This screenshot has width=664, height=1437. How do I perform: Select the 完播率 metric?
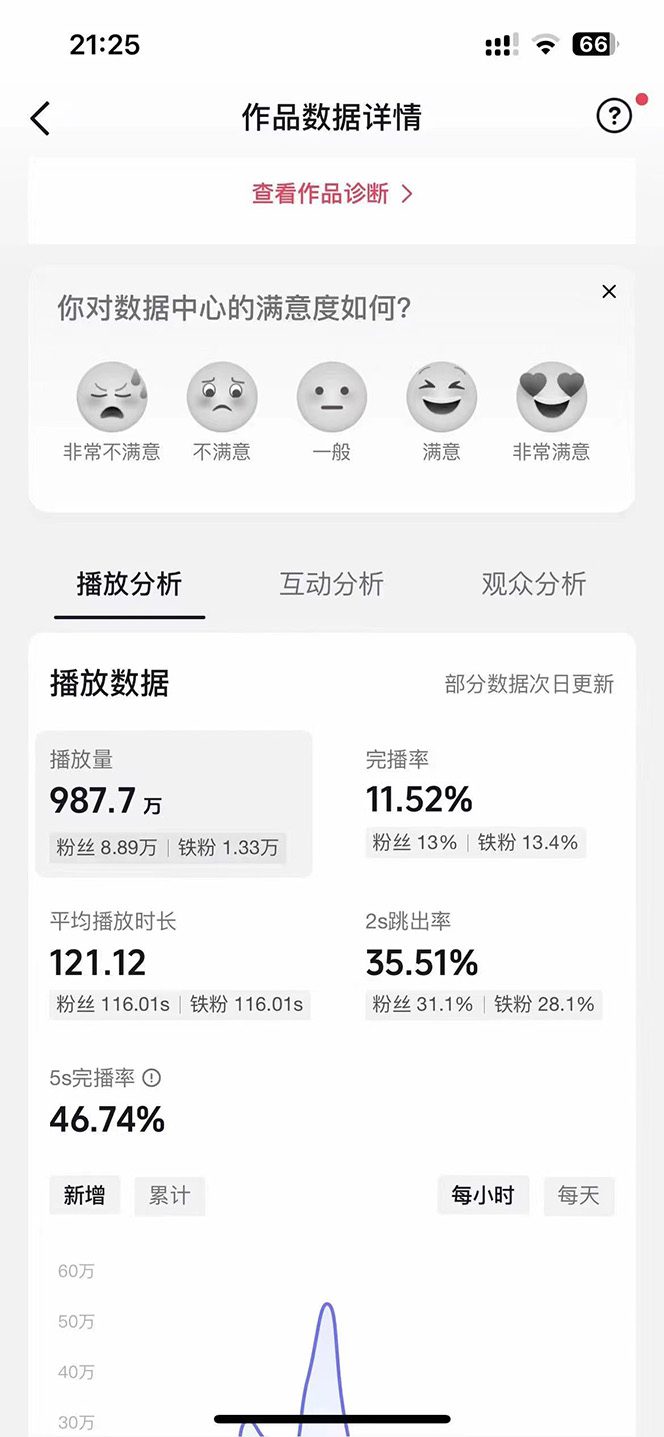tap(475, 800)
